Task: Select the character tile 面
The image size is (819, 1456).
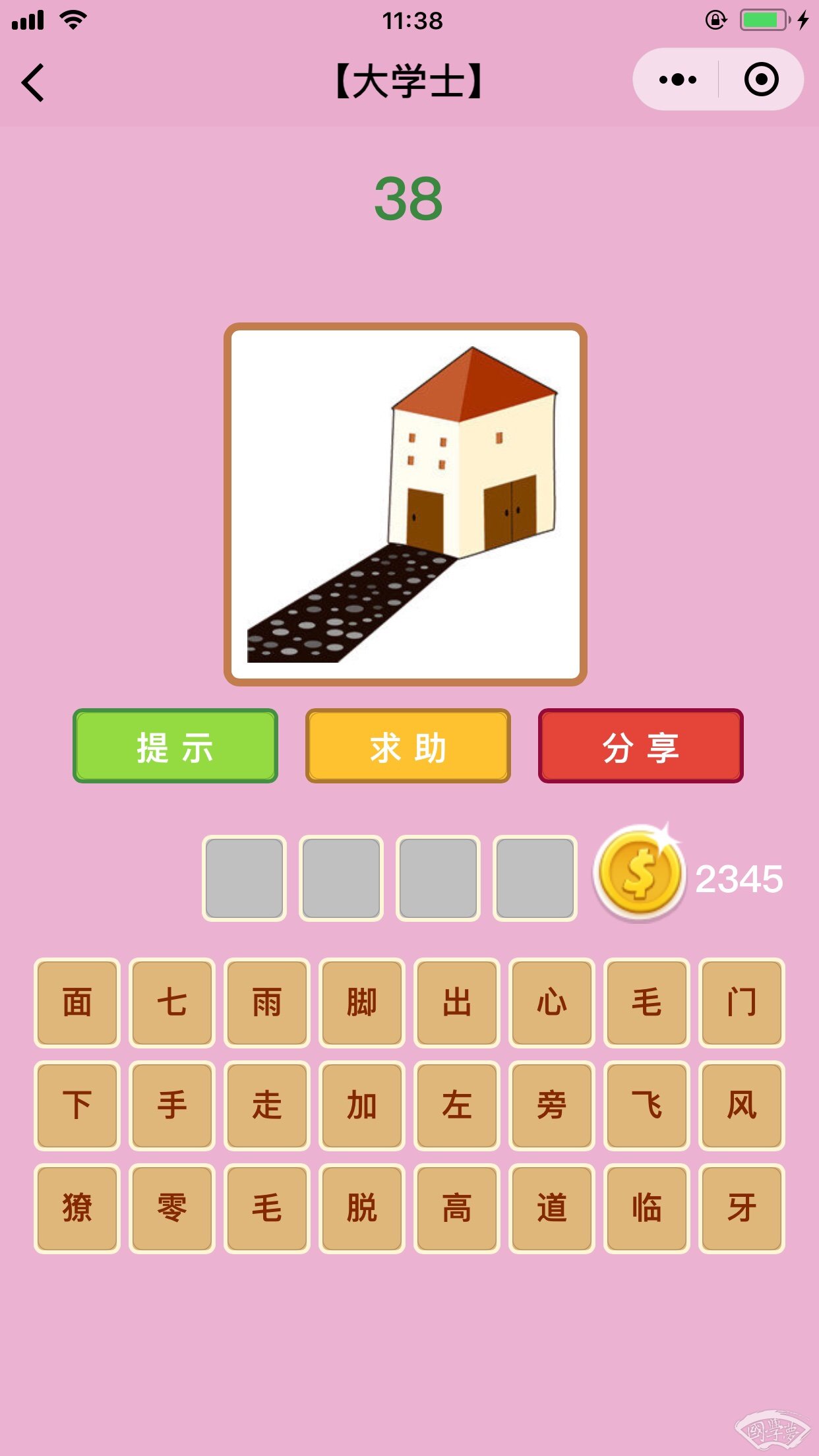Action: [77, 1002]
